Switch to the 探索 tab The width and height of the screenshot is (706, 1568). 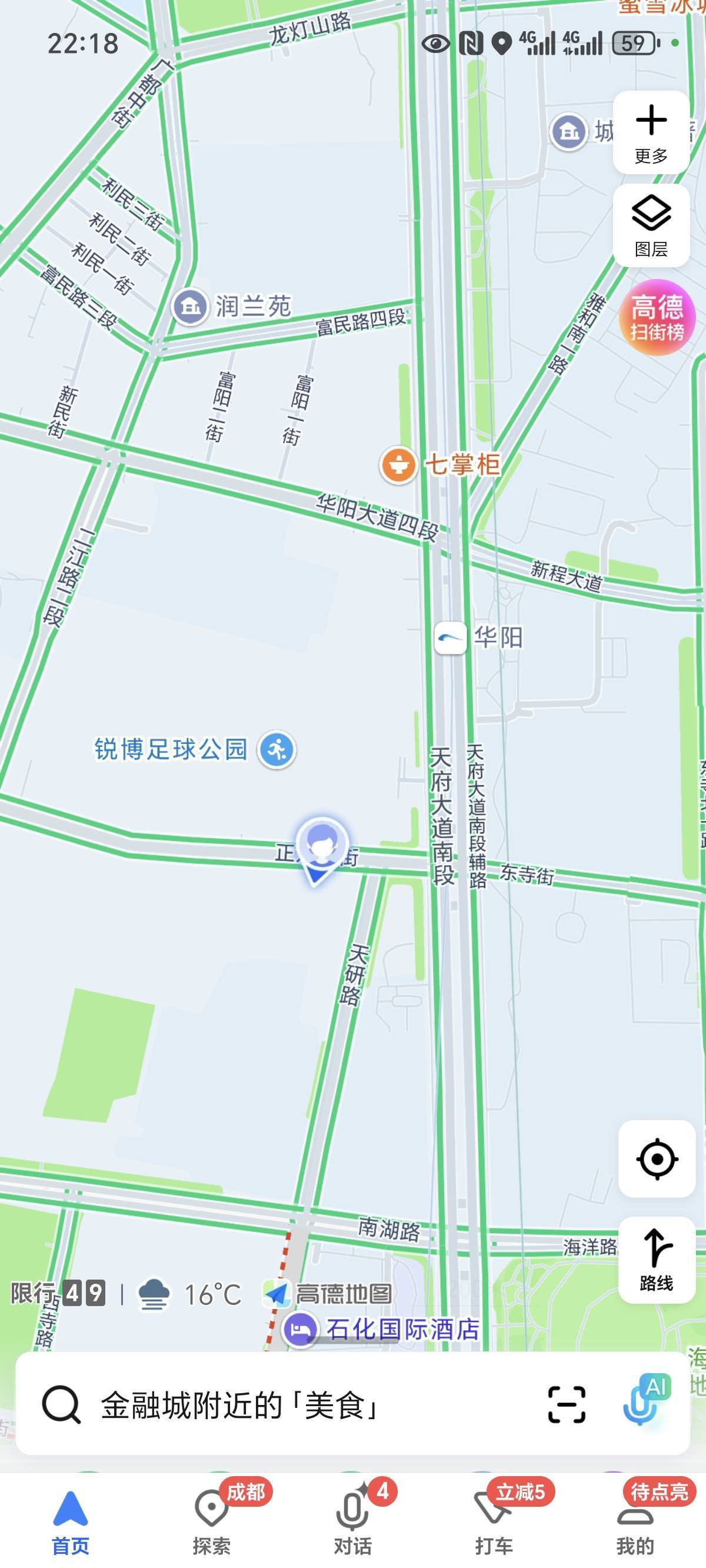pos(212,1523)
